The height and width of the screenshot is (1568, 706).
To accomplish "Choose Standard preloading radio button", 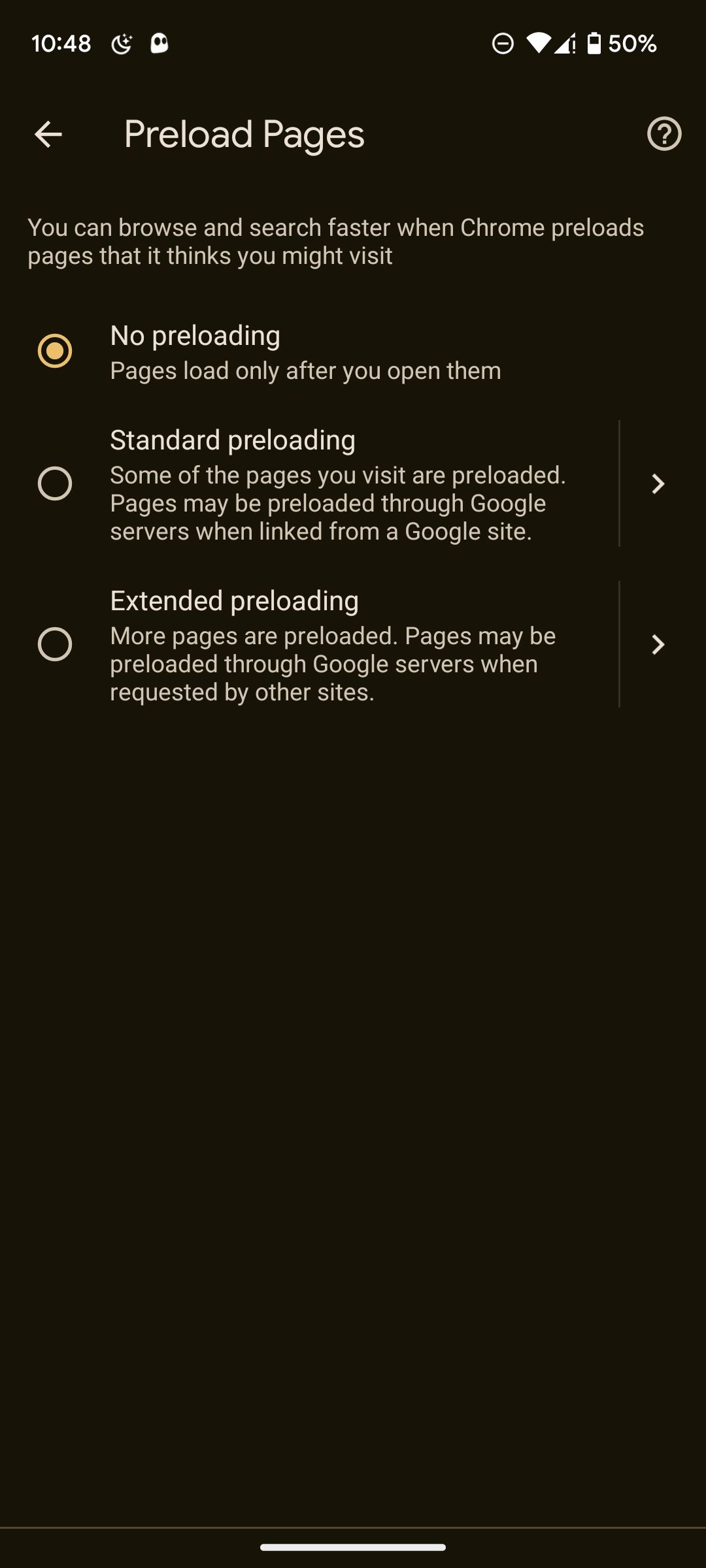I will (x=55, y=484).
